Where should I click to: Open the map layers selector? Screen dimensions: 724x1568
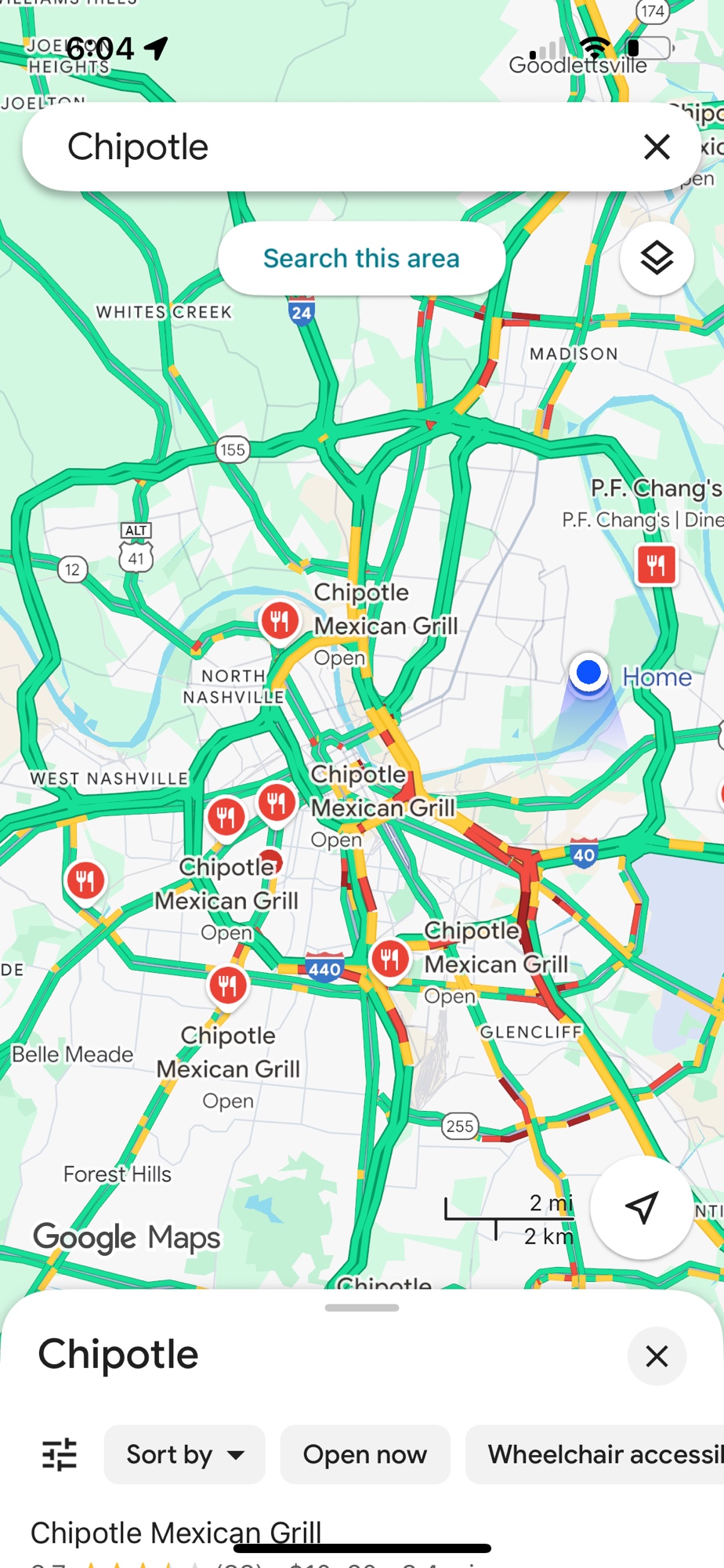[657, 259]
